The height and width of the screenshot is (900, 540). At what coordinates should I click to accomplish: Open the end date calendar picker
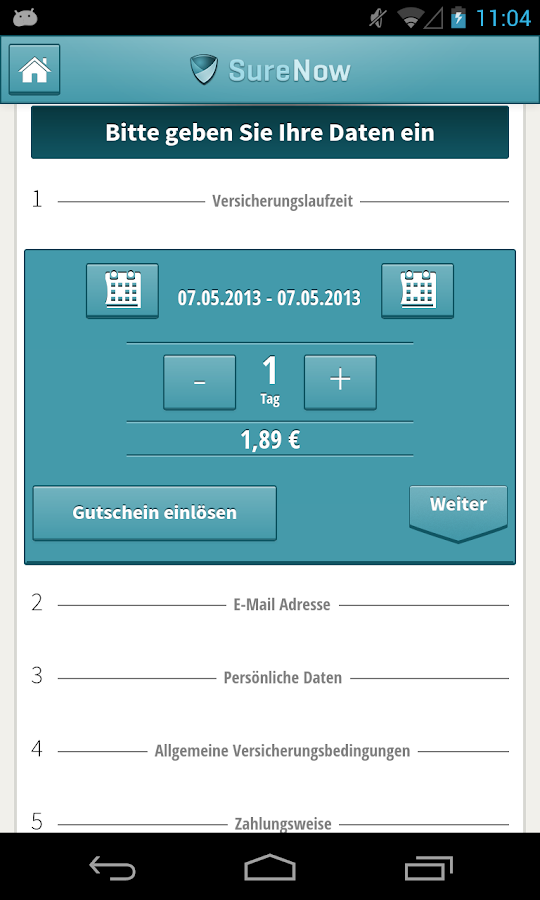[417, 290]
